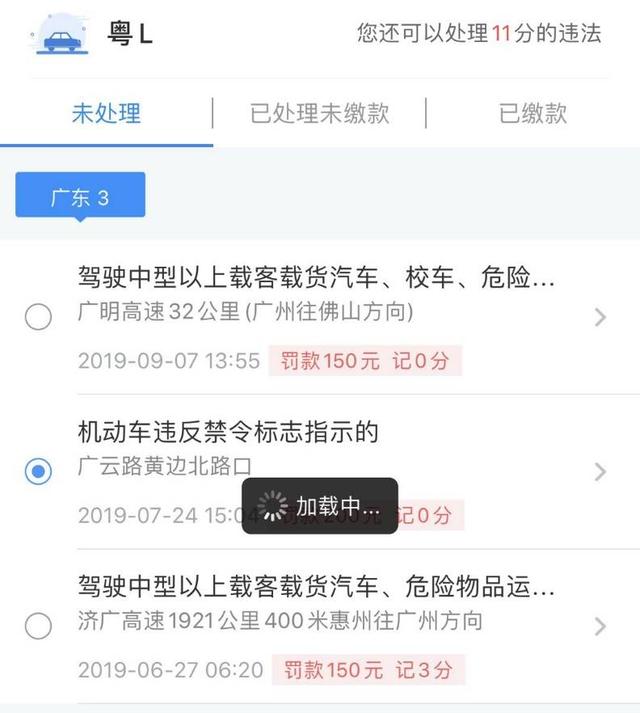Screen dimensions: 640x713
Task: Select the 济广高速 1921公里 violation radio button
Action: click(38, 626)
